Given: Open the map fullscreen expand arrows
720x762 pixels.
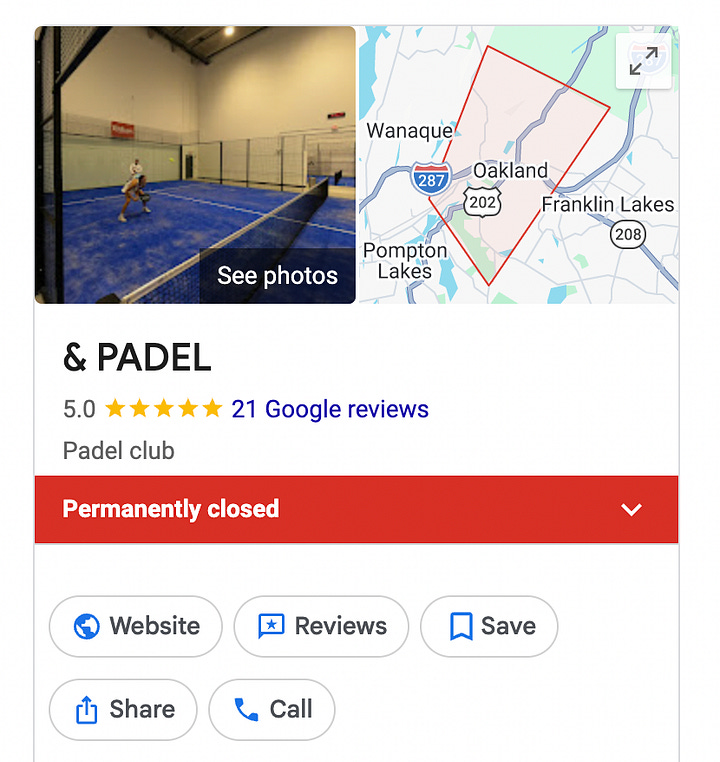Looking at the screenshot, I should tap(645, 60).
